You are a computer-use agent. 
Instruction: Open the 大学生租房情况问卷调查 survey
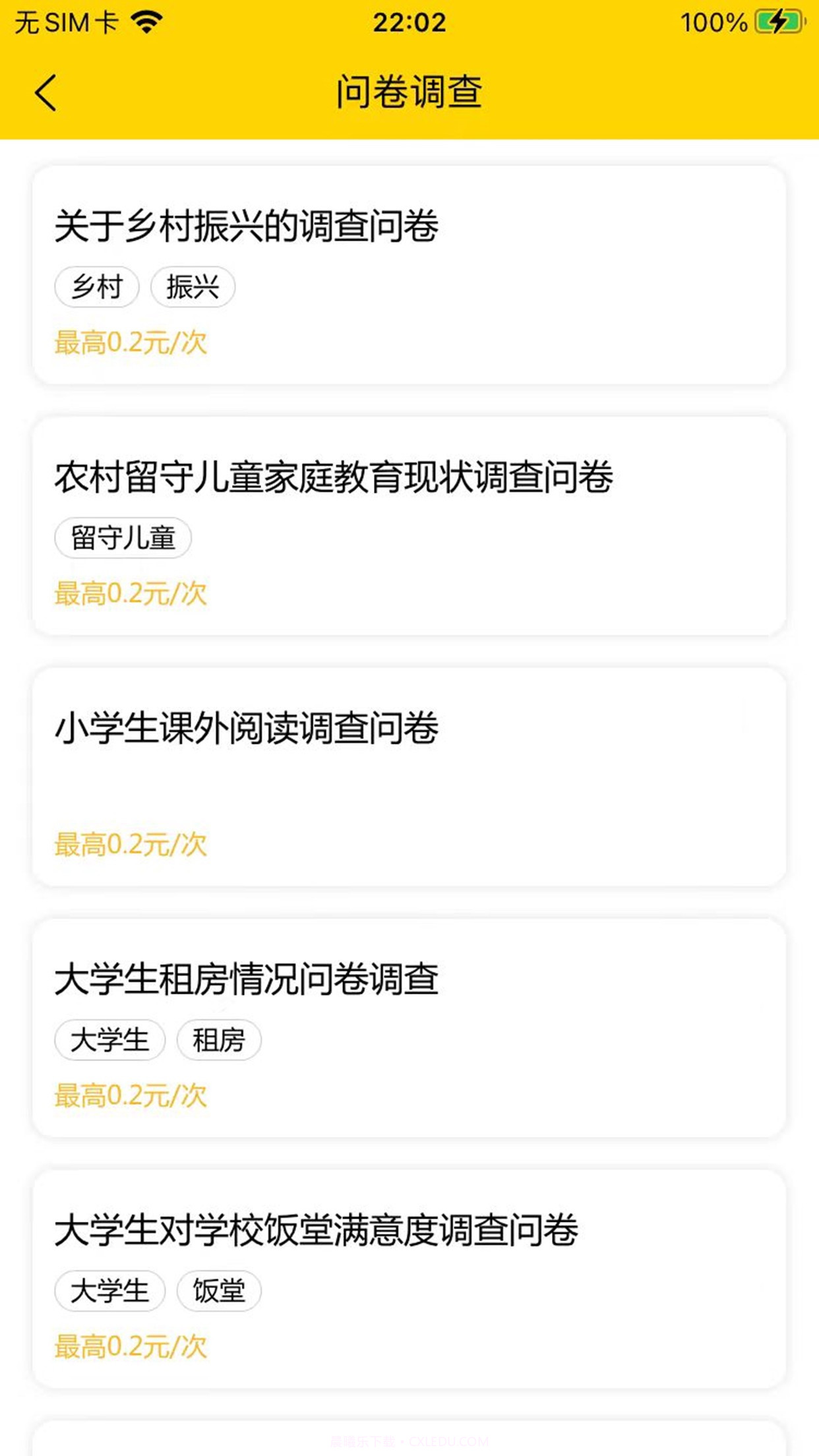point(247,983)
